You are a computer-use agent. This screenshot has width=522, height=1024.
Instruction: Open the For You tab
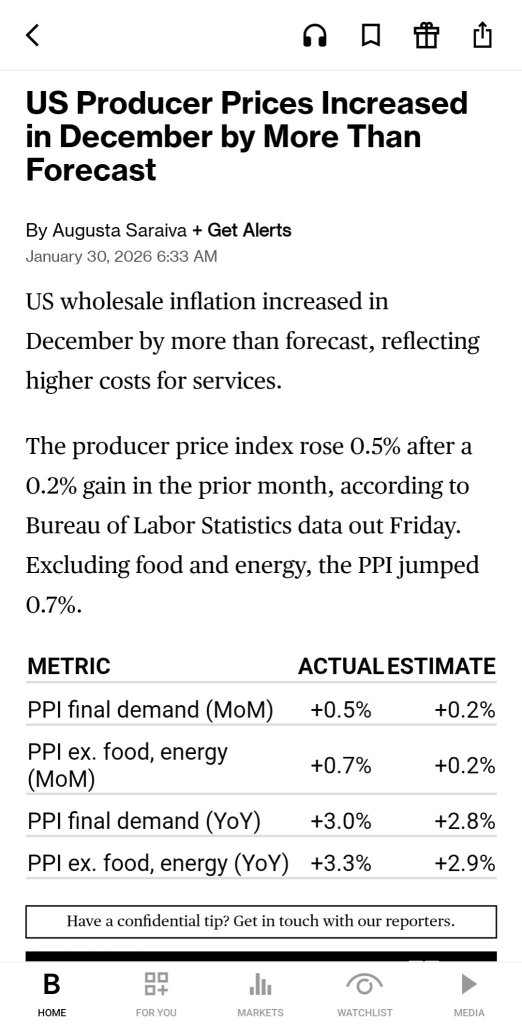(156, 993)
